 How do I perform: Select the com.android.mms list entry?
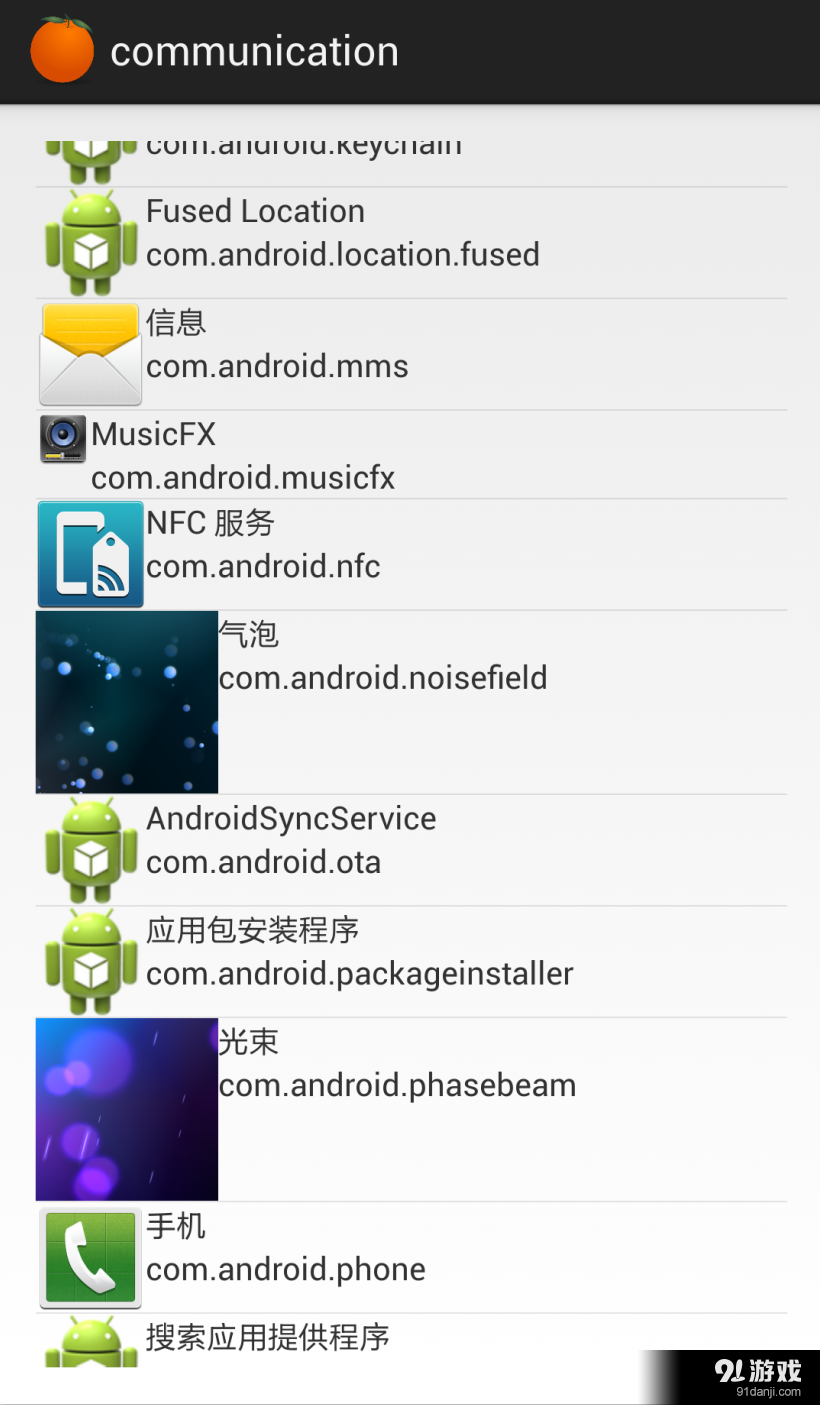[277, 366]
